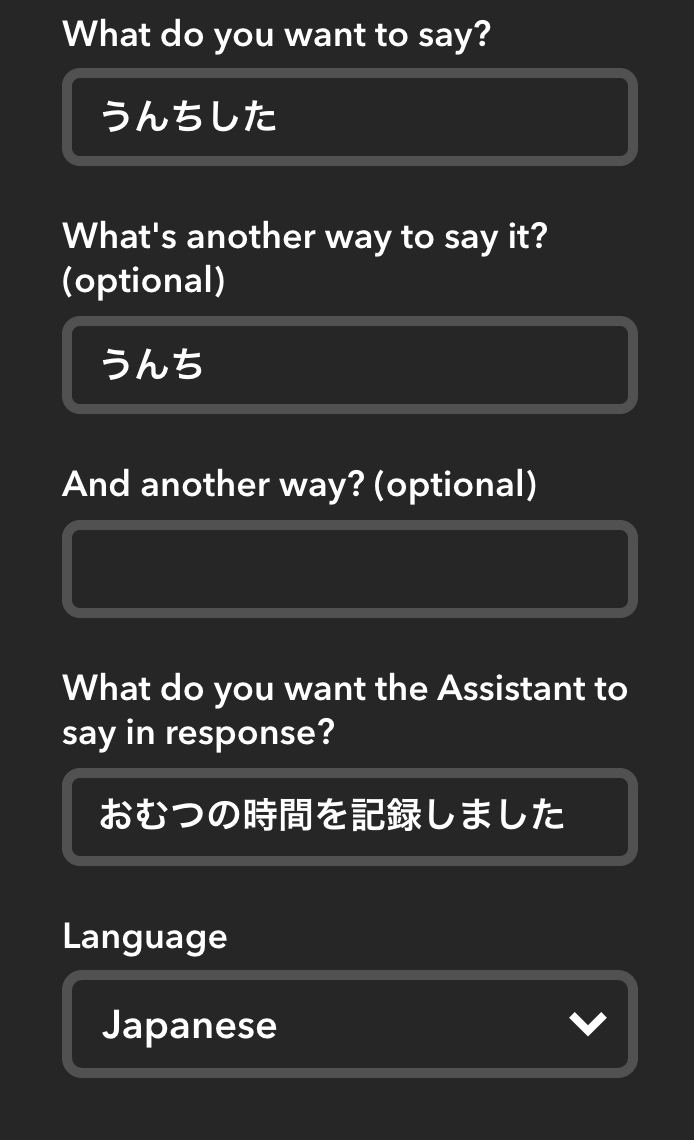Edit the Assistant response text field

(349, 817)
